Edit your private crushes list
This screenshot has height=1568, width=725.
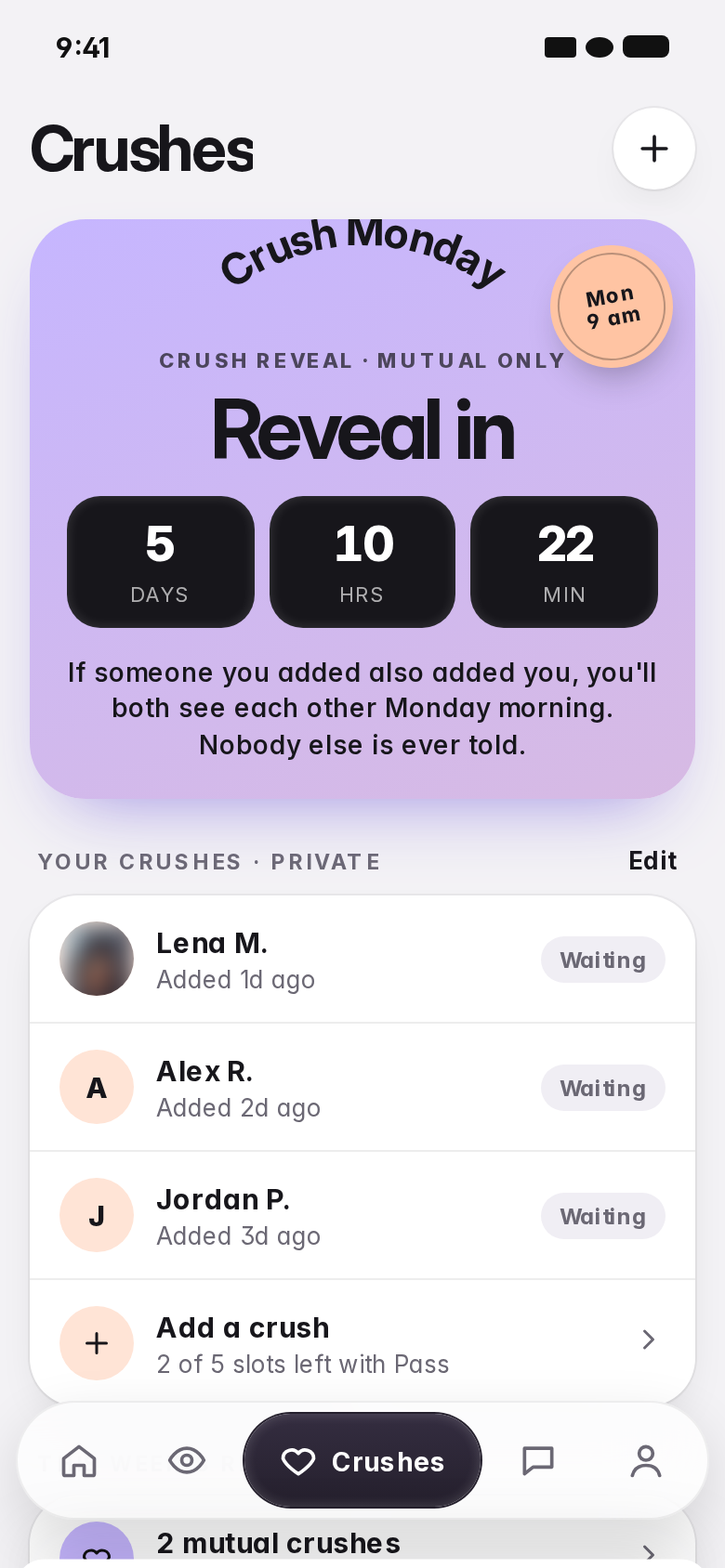[652, 861]
